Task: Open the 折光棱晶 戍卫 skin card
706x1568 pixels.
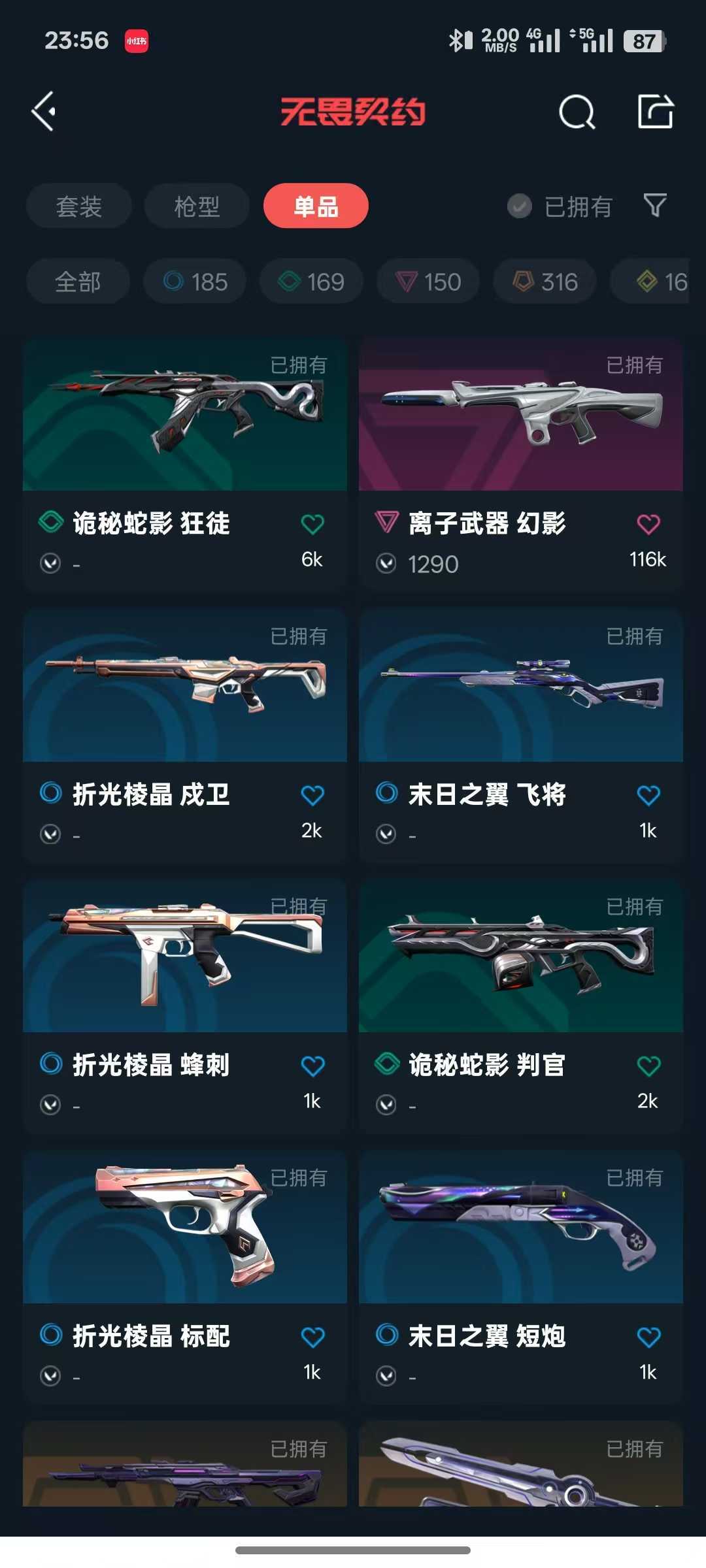Action: click(185, 736)
